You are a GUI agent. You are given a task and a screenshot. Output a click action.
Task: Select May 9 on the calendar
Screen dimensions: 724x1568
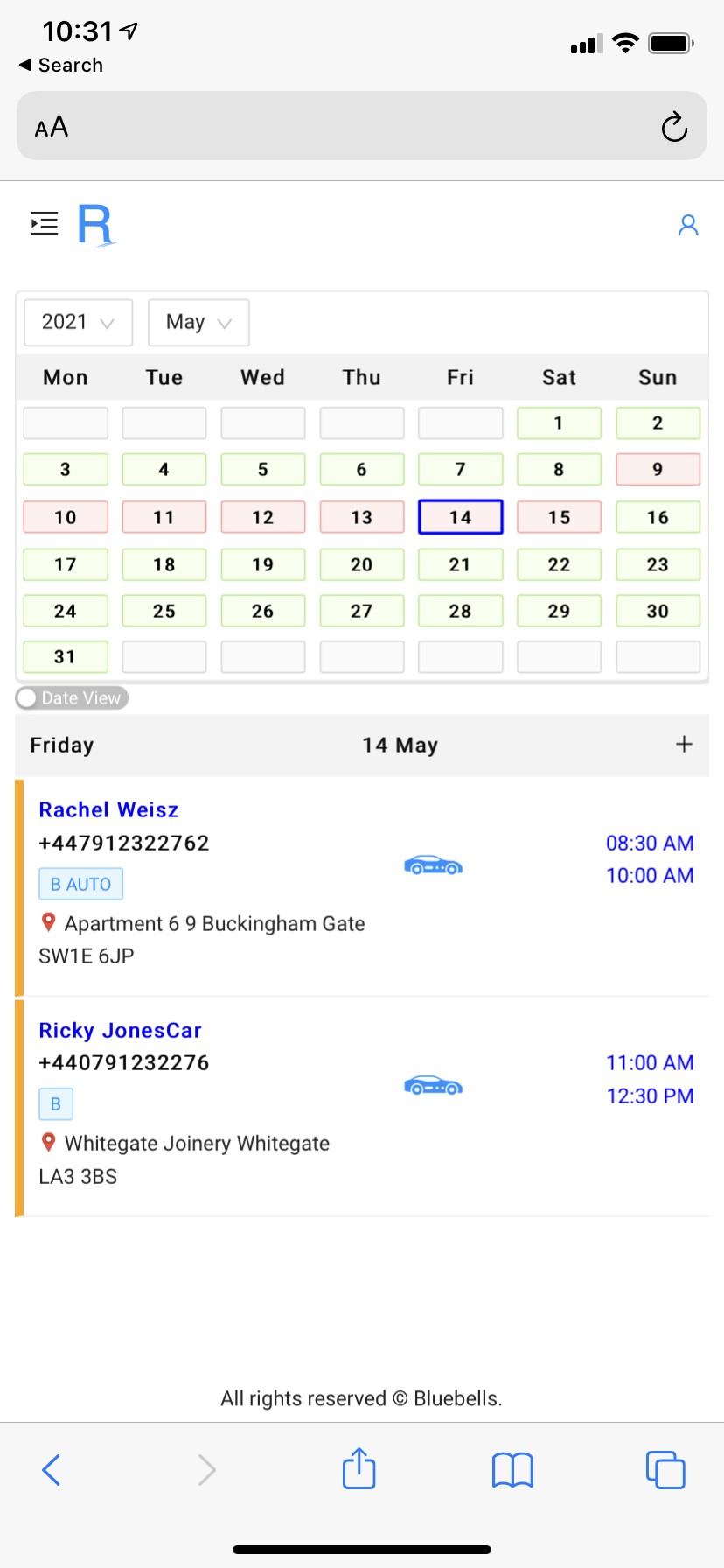coord(658,469)
